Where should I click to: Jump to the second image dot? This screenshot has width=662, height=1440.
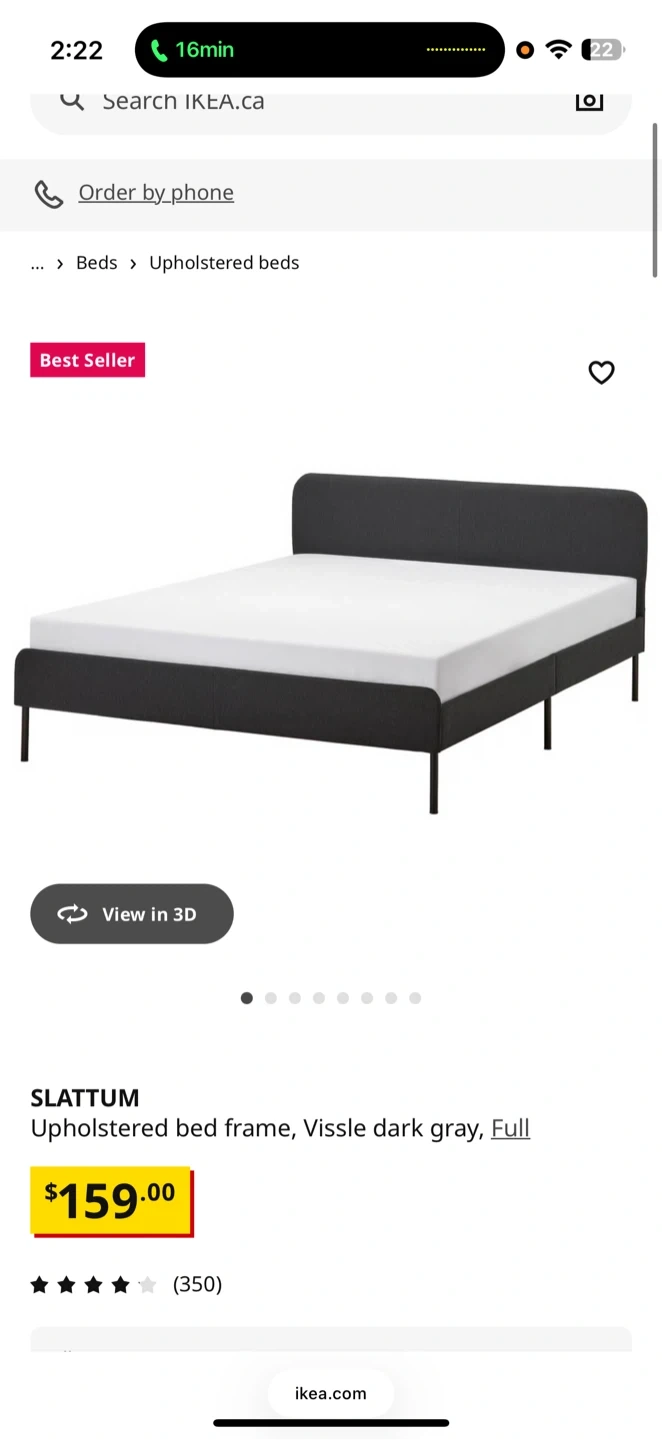click(x=271, y=998)
